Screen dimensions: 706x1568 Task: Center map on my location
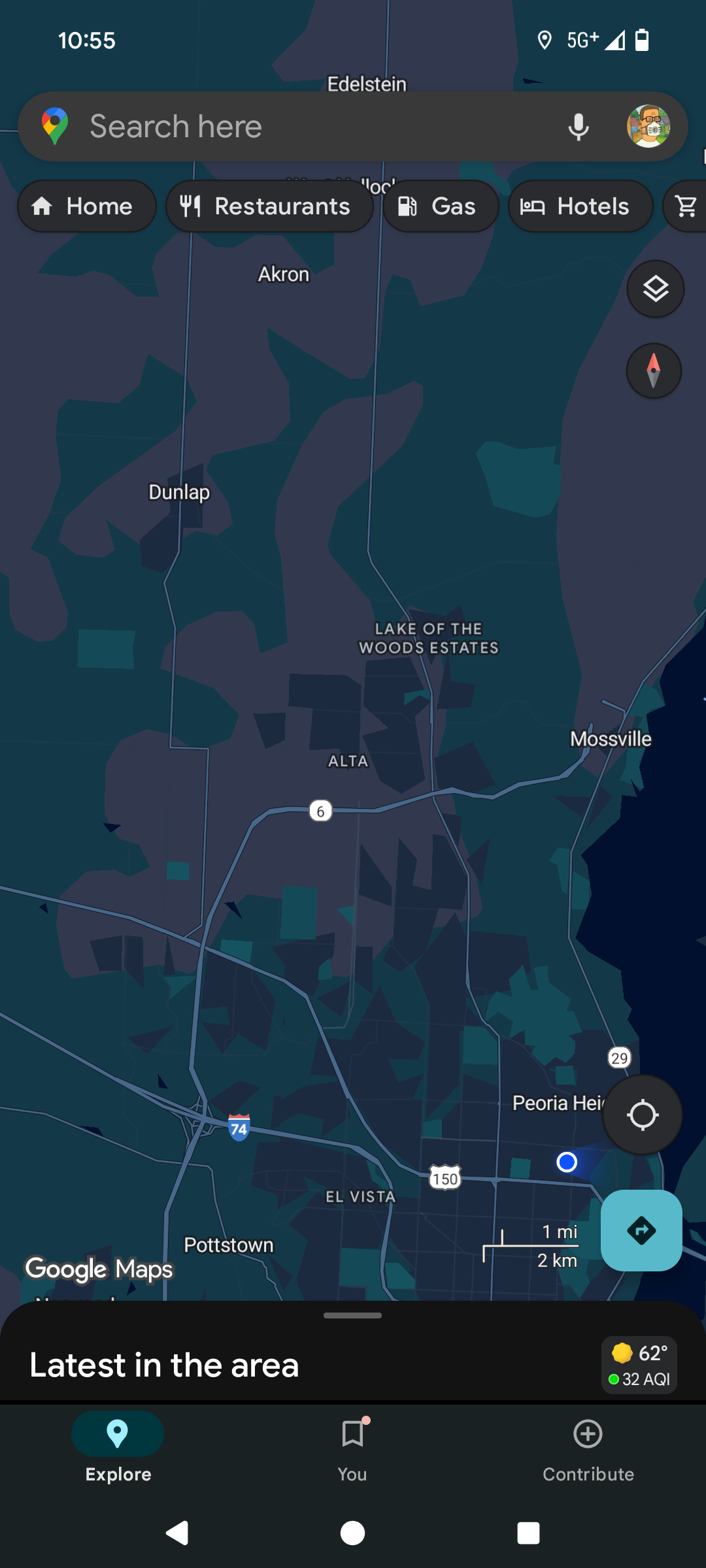642,1115
